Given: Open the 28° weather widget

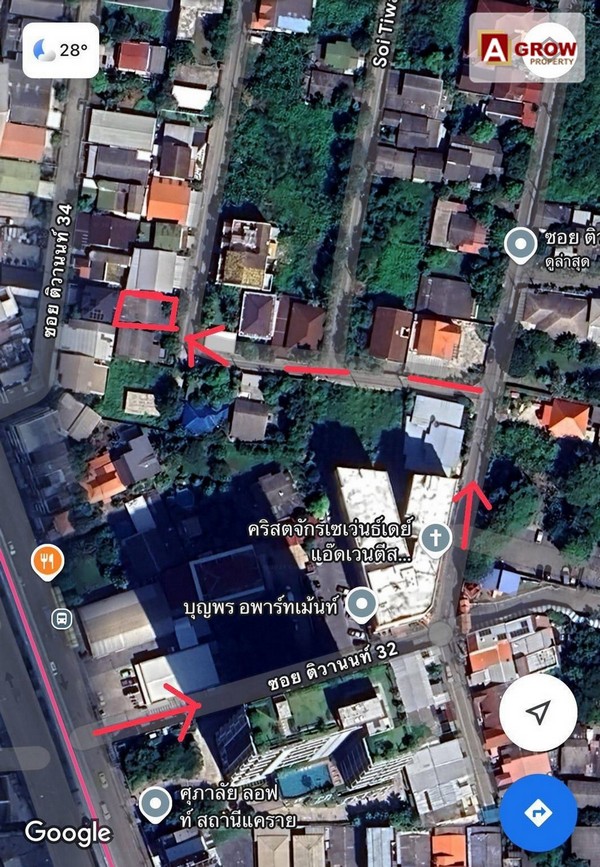Looking at the screenshot, I should pyautogui.click(x=61, y=50).
